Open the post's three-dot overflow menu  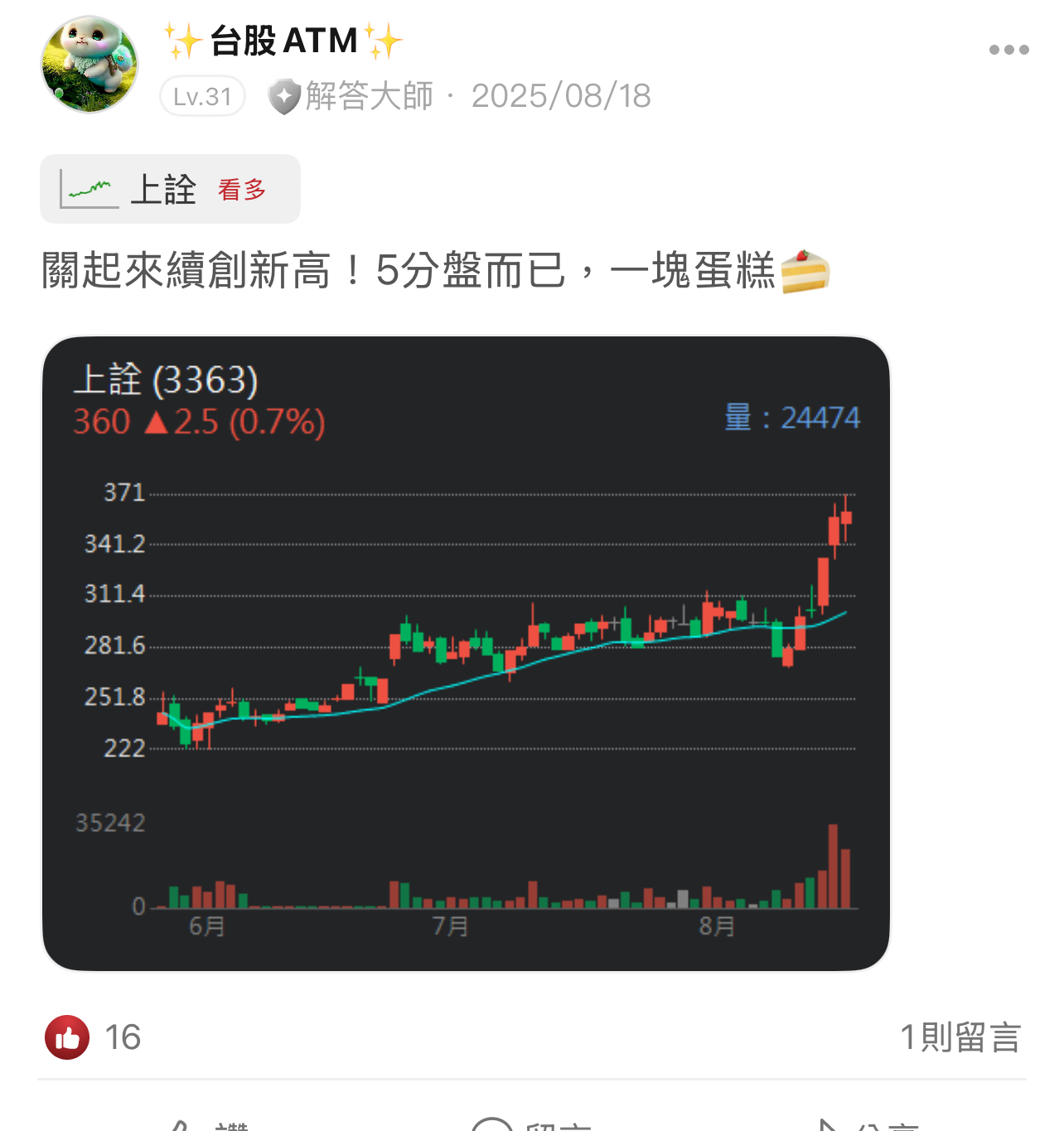click(x=1008, y=50)
